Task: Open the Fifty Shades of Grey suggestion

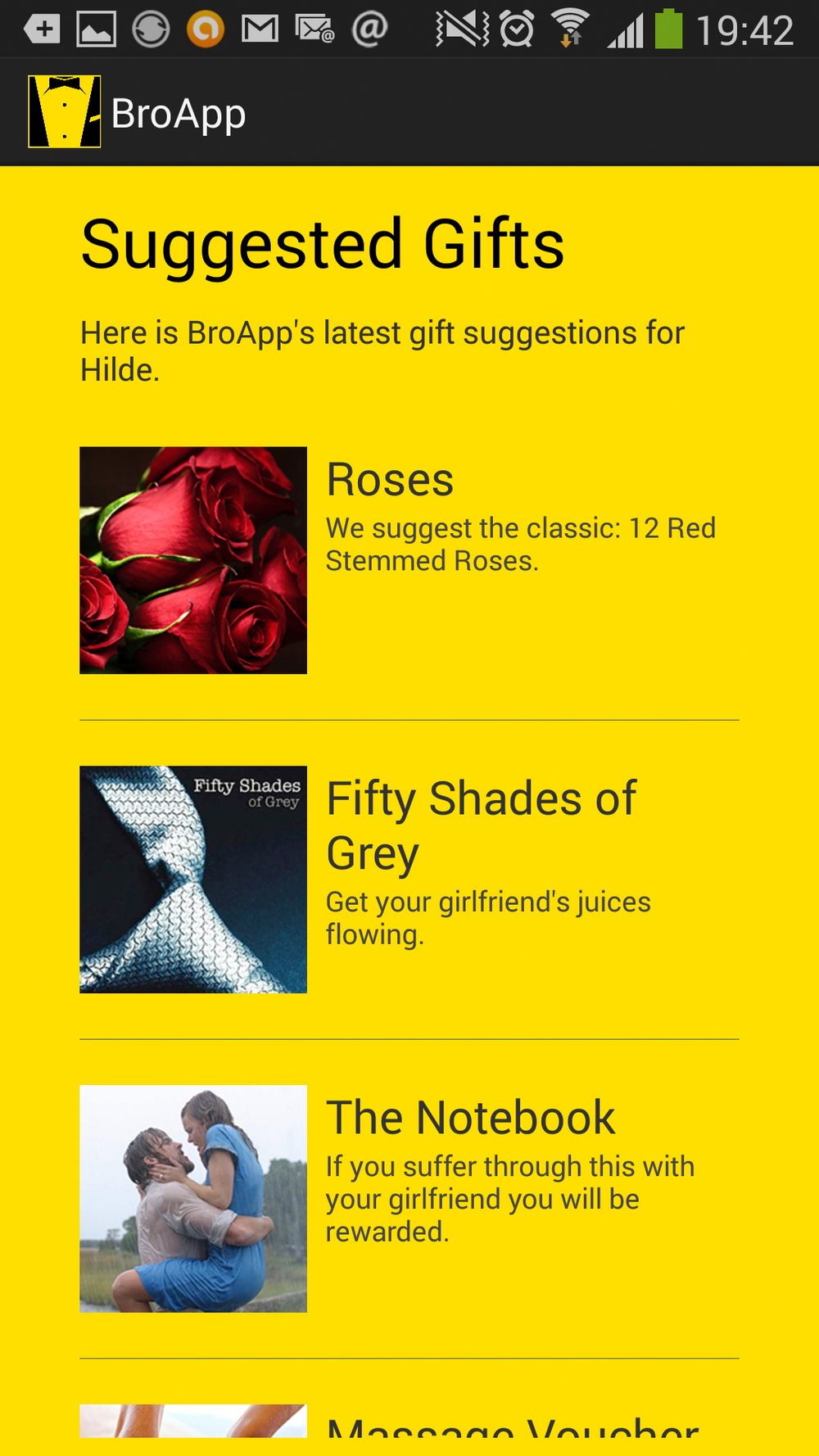Action: click(481, 824)
